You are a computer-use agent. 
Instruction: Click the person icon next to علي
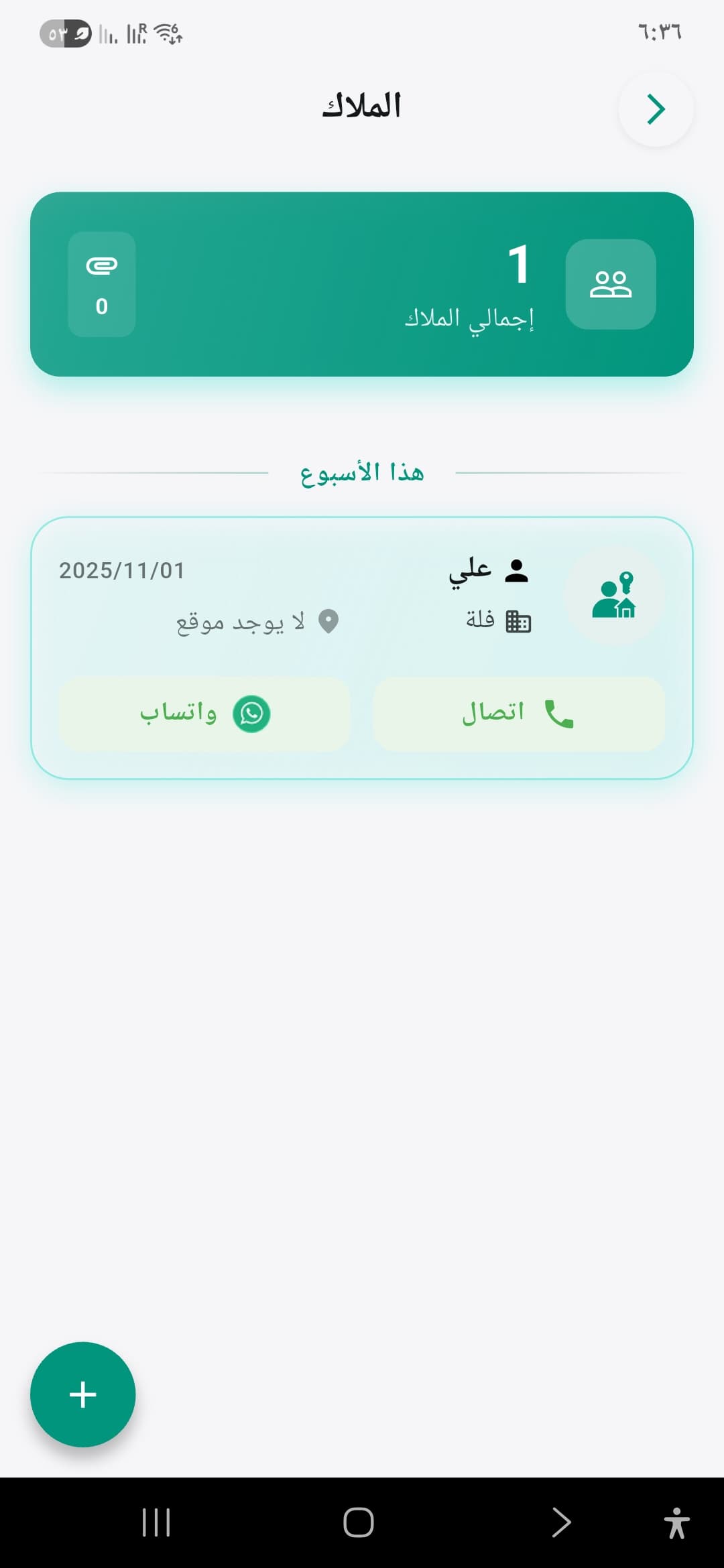(516, 571)
